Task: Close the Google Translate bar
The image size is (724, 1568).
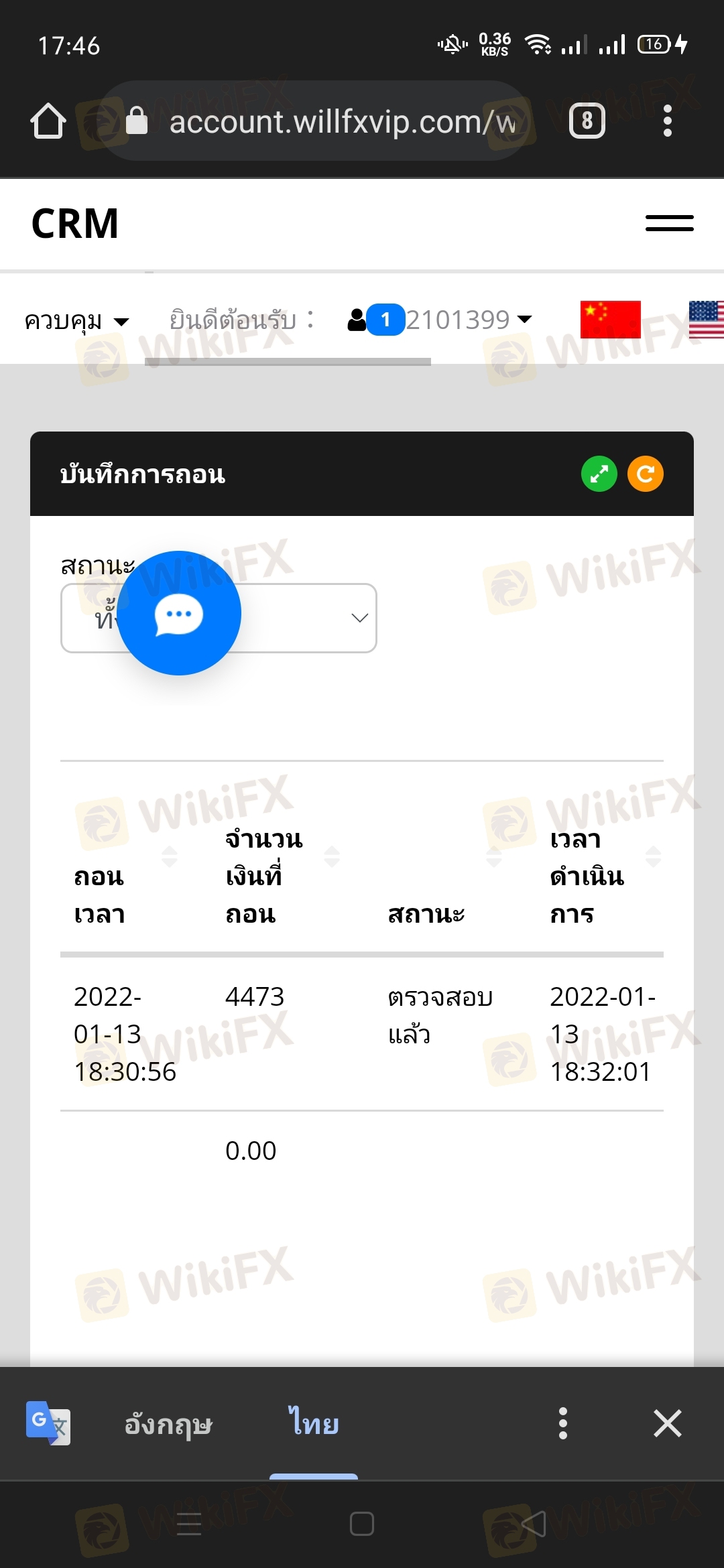Action: (x=667, y=1423)
